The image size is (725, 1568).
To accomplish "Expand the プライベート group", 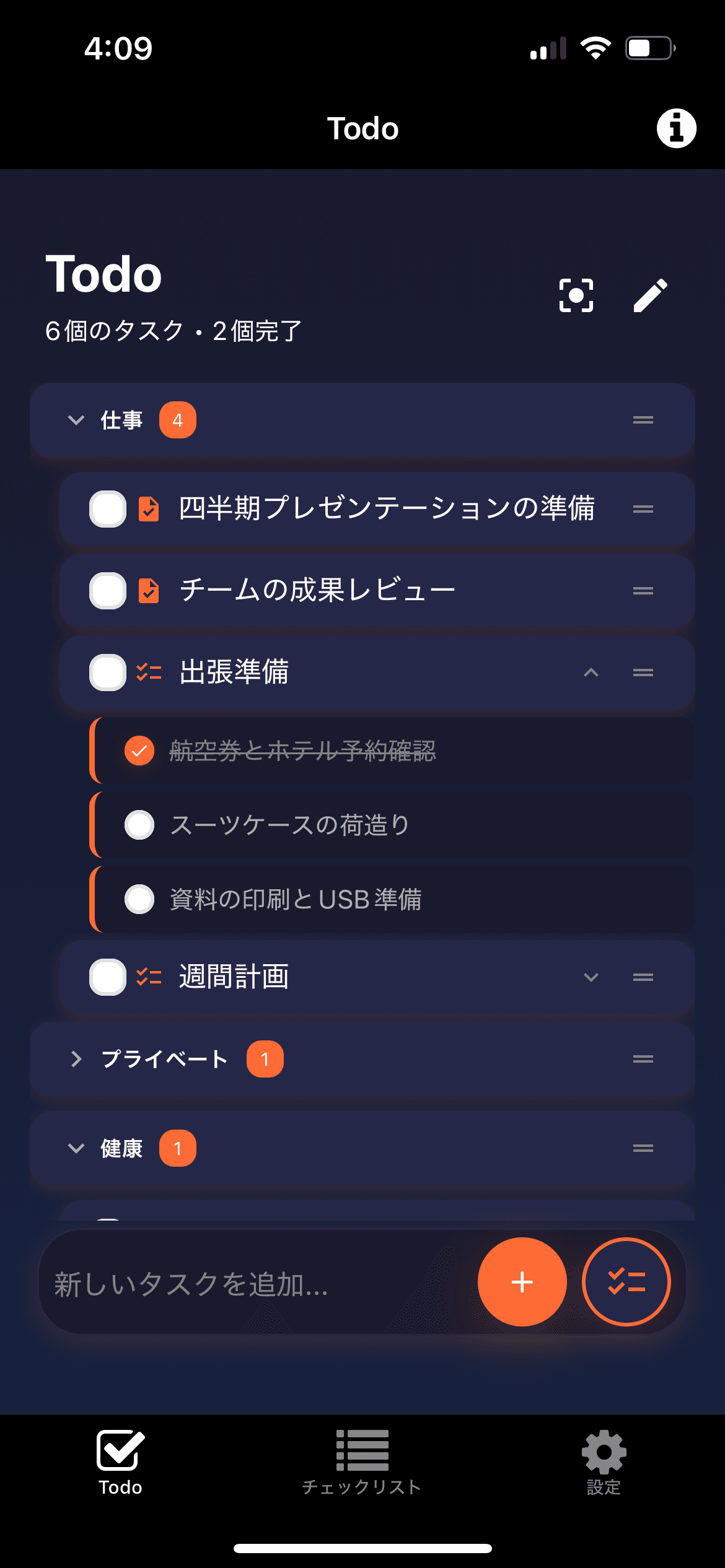I will [76, 1058].
